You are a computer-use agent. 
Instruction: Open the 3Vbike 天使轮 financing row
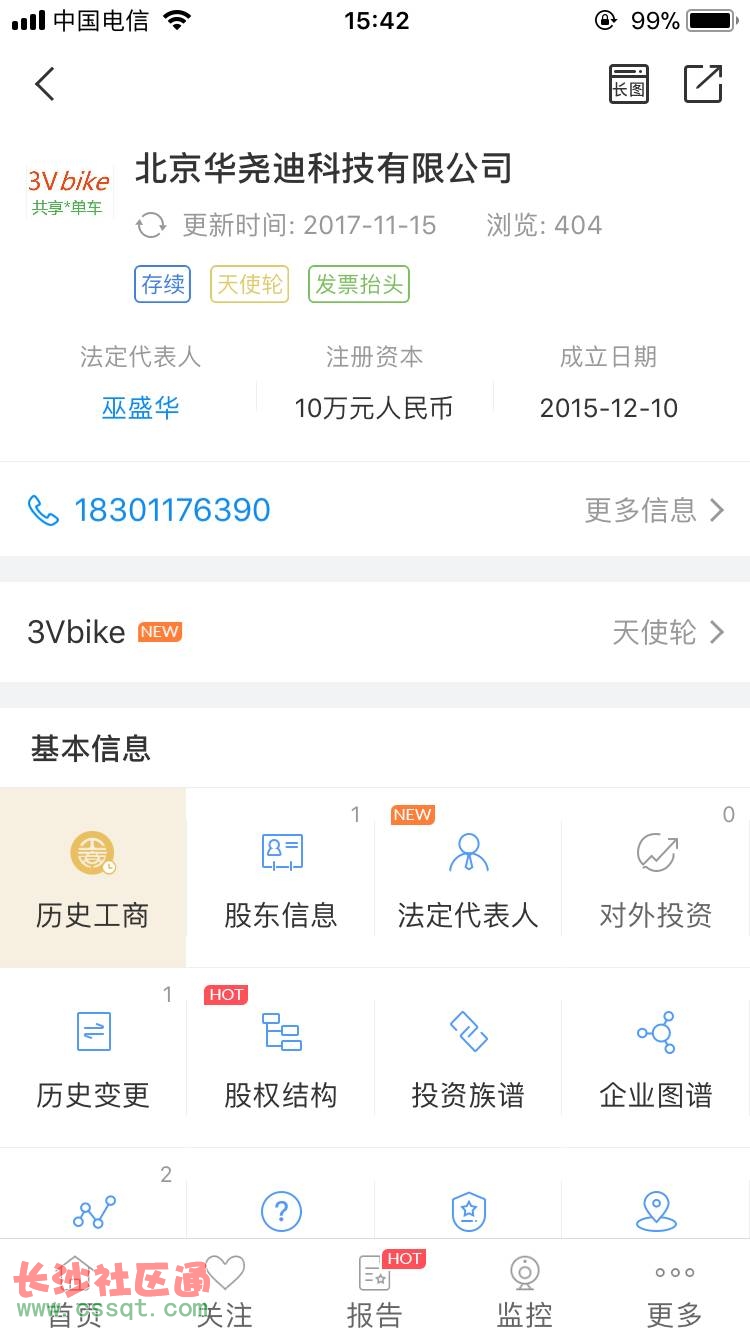click(x=375, y=632)
